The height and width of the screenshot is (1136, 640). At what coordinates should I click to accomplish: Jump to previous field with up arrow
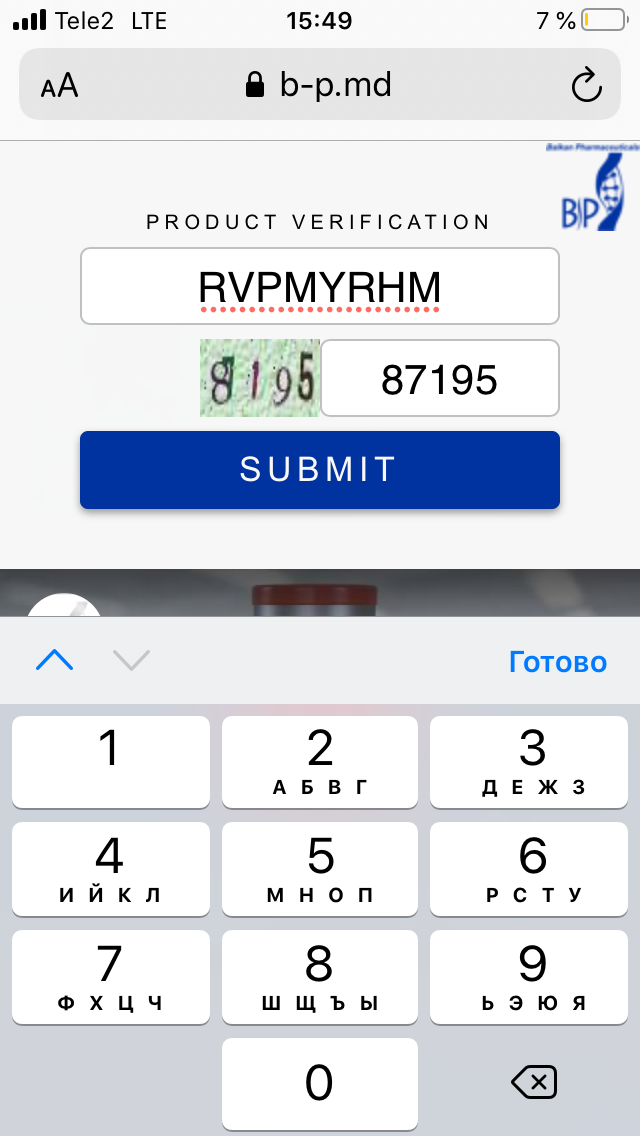[x=55, y=660]
